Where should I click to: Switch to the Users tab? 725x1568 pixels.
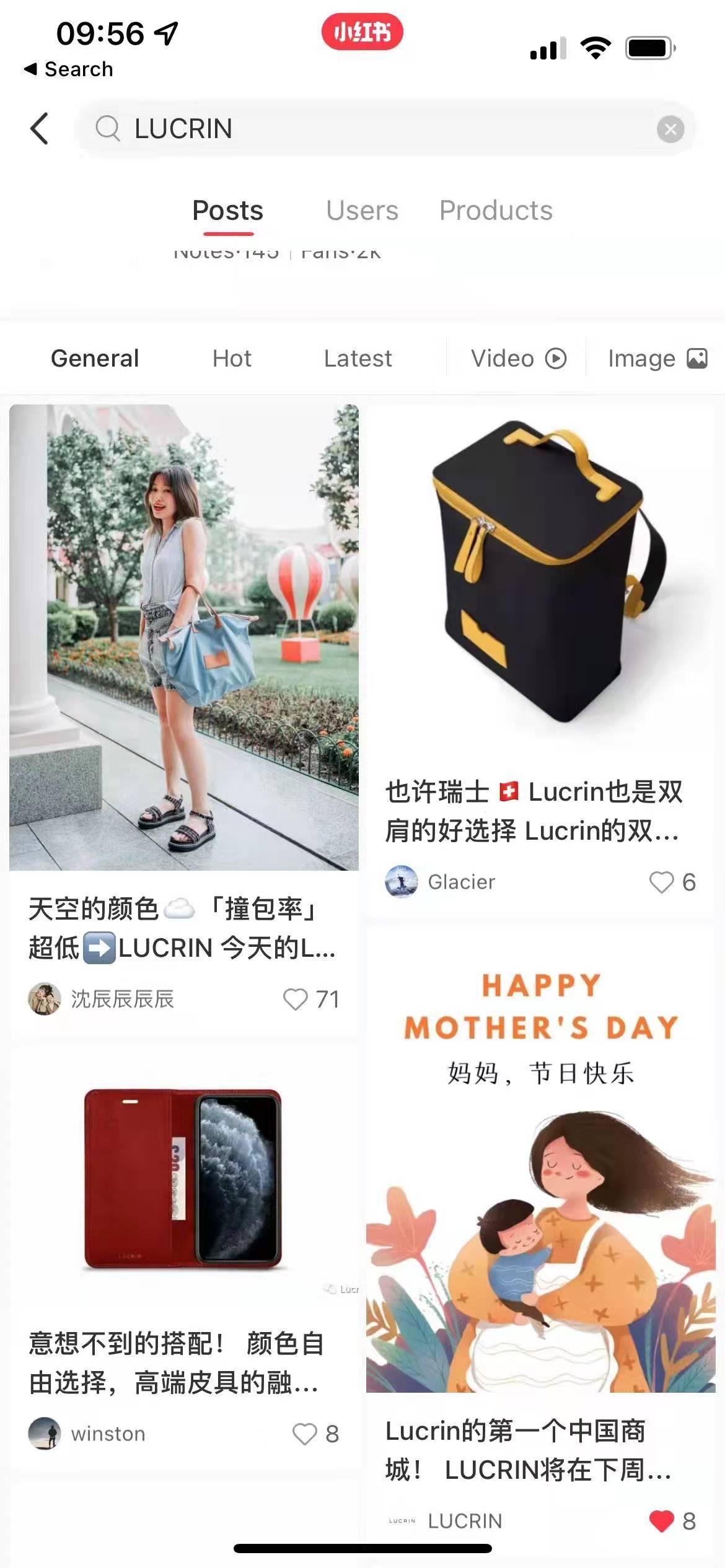point(362,211)
